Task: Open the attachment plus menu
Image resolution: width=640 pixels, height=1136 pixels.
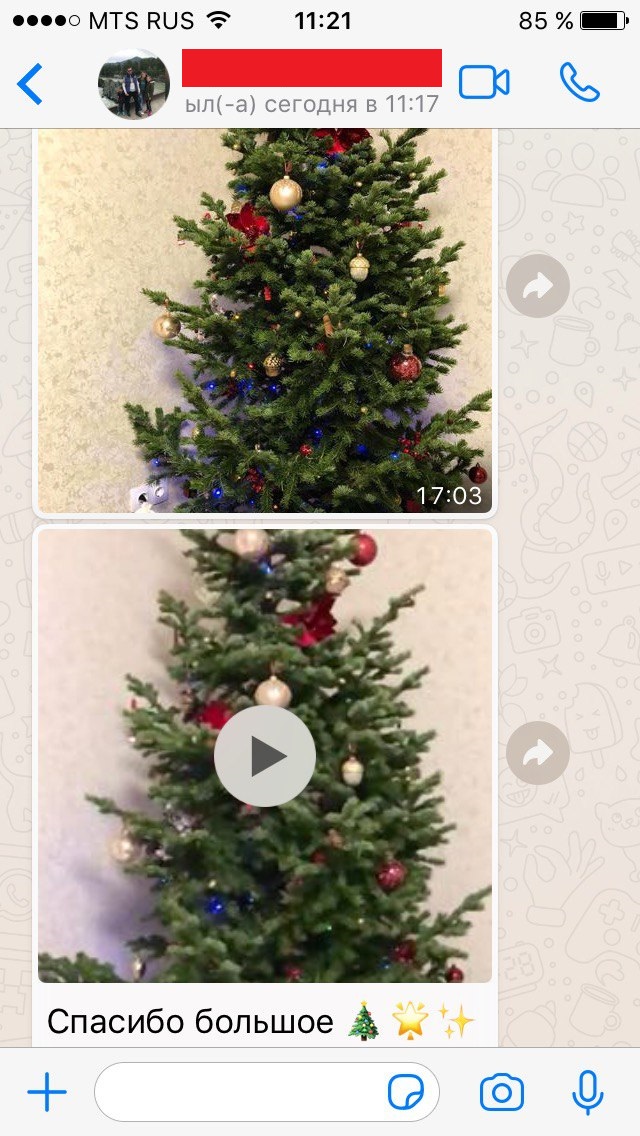Action: coord(46,1092)
